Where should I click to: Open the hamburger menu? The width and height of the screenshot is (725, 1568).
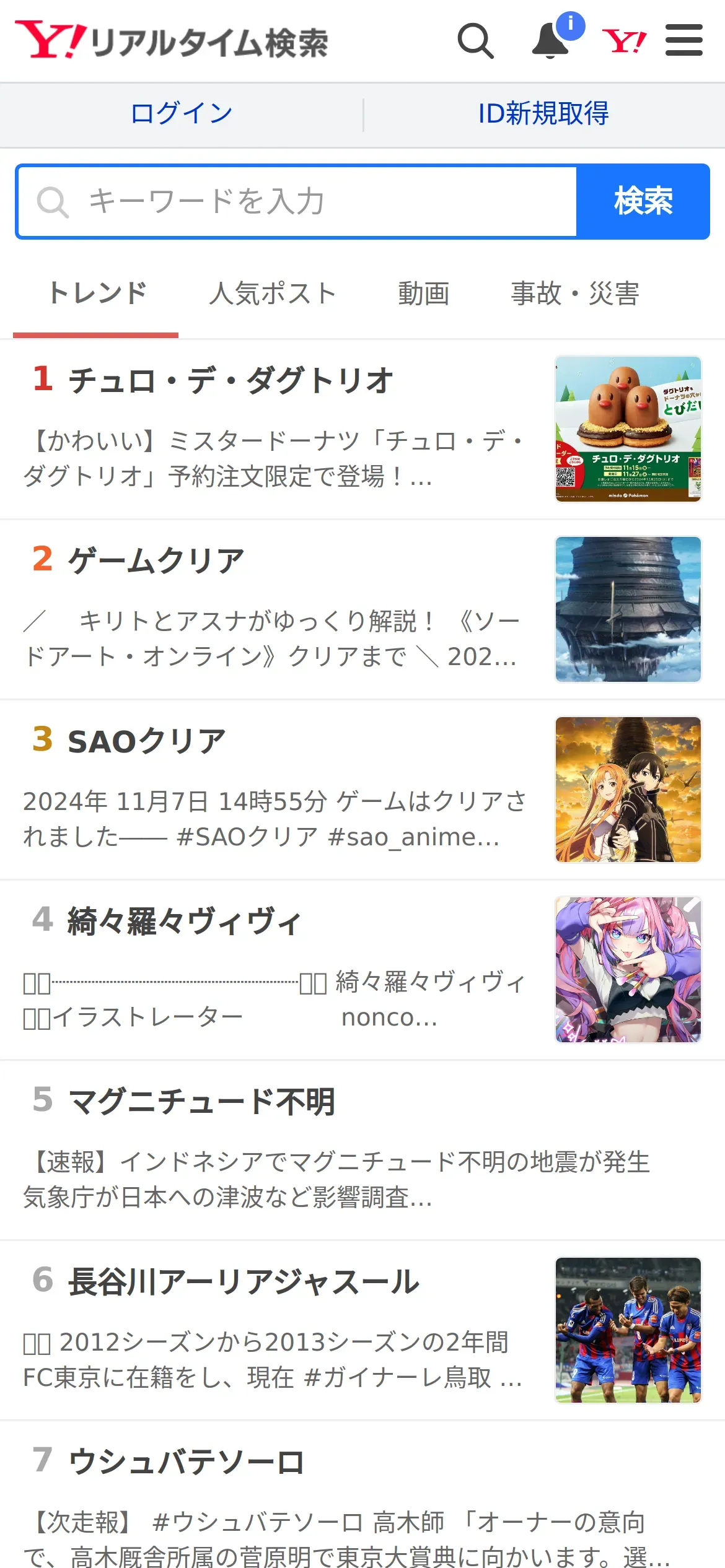pos(684,40)
